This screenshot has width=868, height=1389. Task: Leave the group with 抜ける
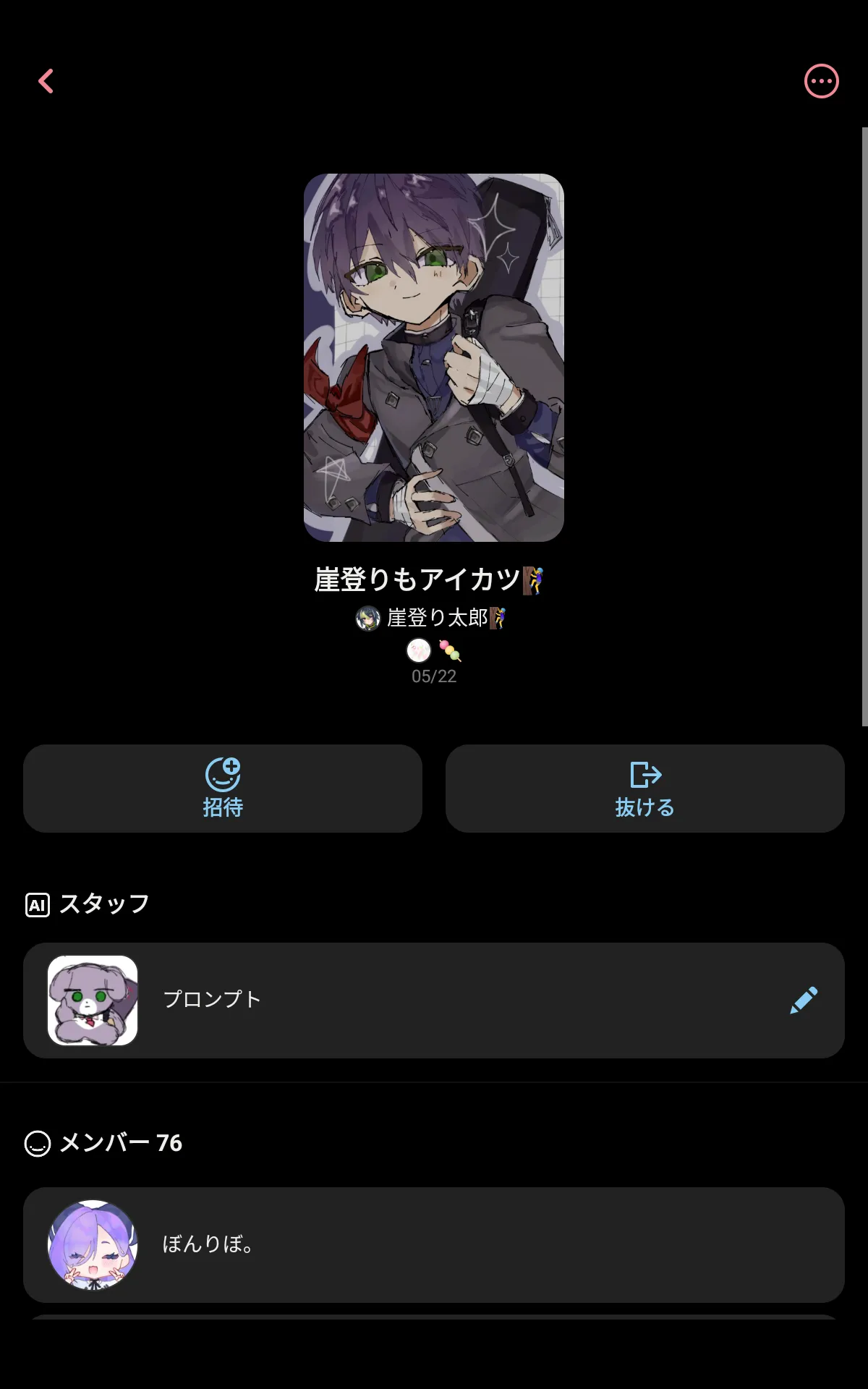[x=644, y=789]
